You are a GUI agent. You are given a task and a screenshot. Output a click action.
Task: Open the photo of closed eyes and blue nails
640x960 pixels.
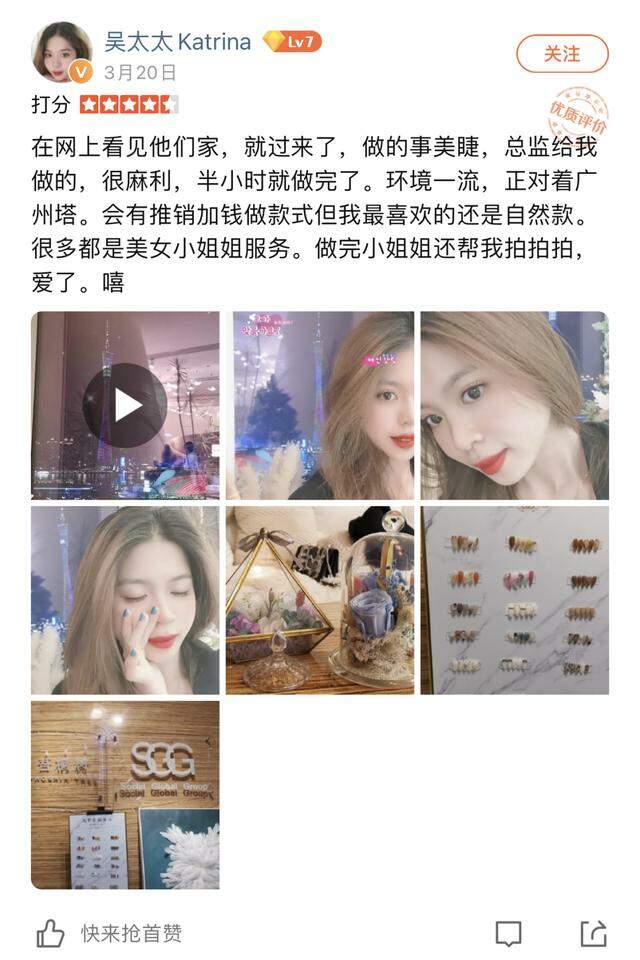point(125,600)
